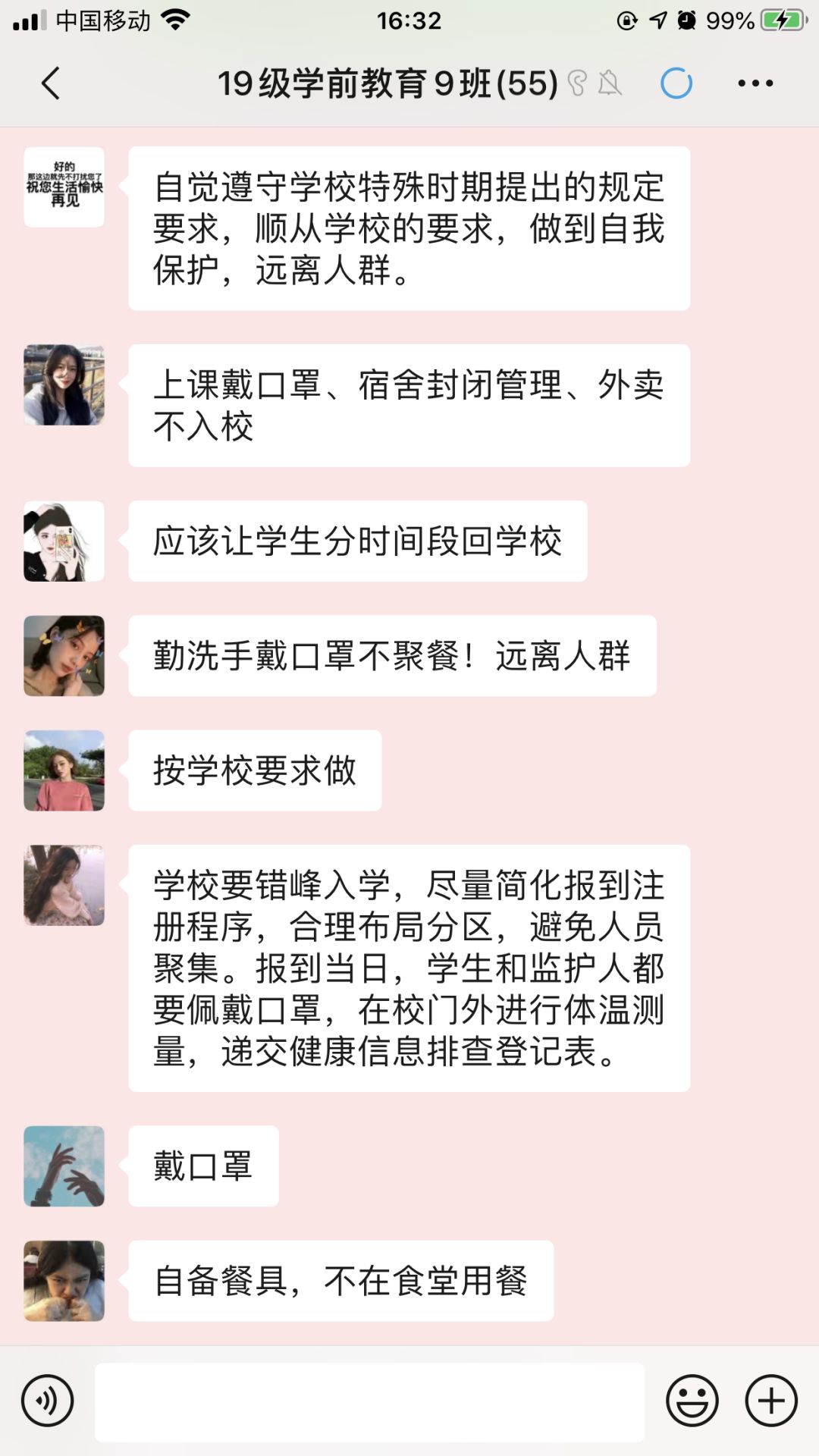
Task: Go back to the chat list
Action: [50, 83]
